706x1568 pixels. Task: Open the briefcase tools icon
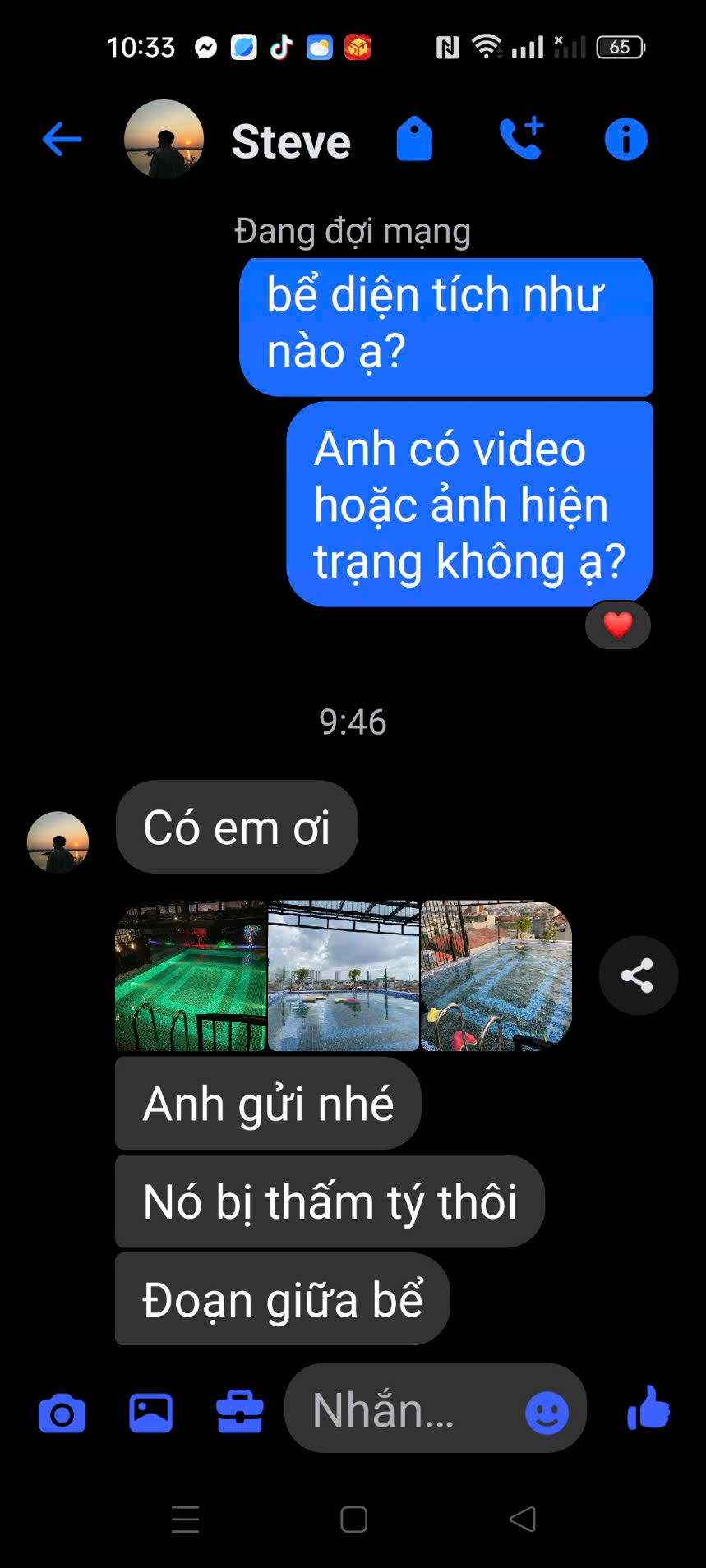click(x=240, y=1414)
